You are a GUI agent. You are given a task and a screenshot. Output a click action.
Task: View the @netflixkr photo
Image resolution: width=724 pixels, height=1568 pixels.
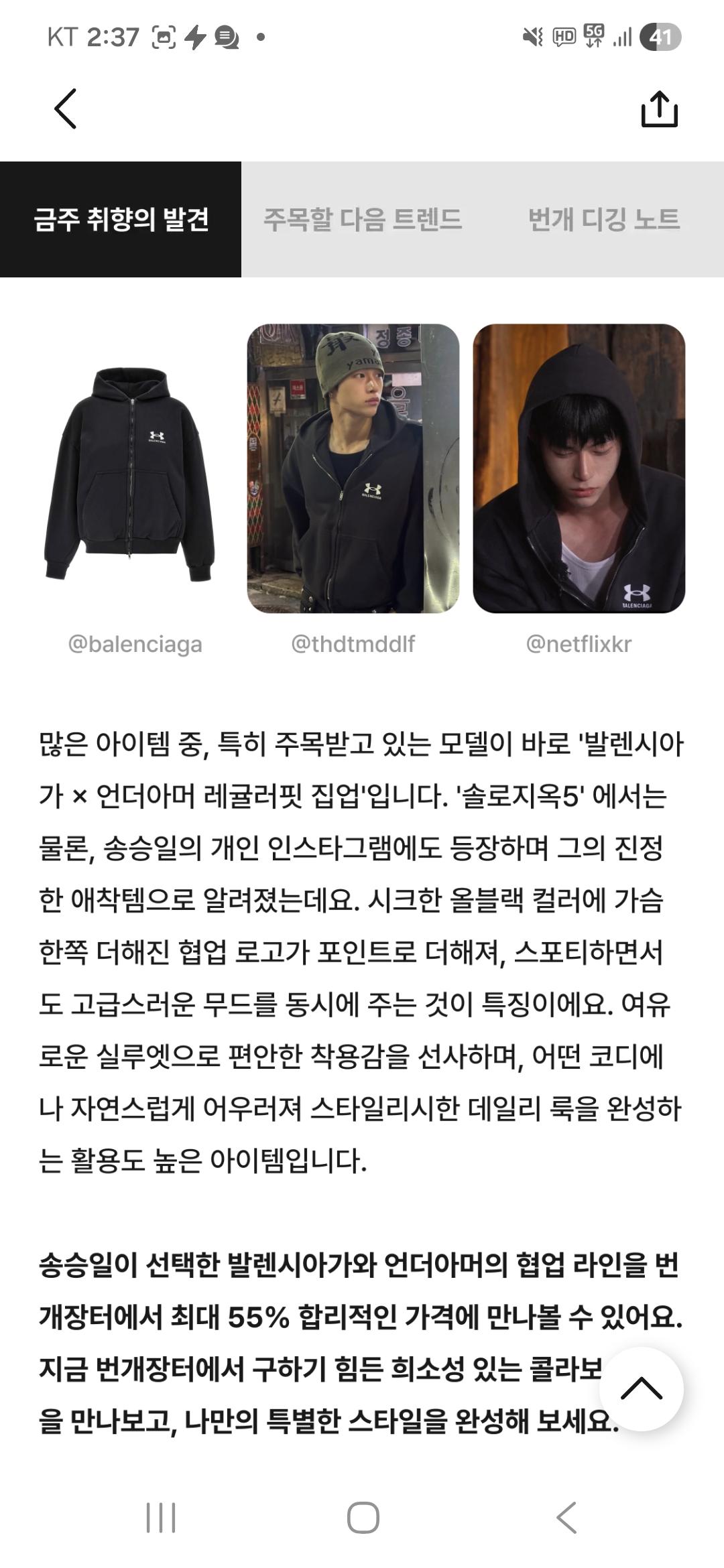point(579,469)
